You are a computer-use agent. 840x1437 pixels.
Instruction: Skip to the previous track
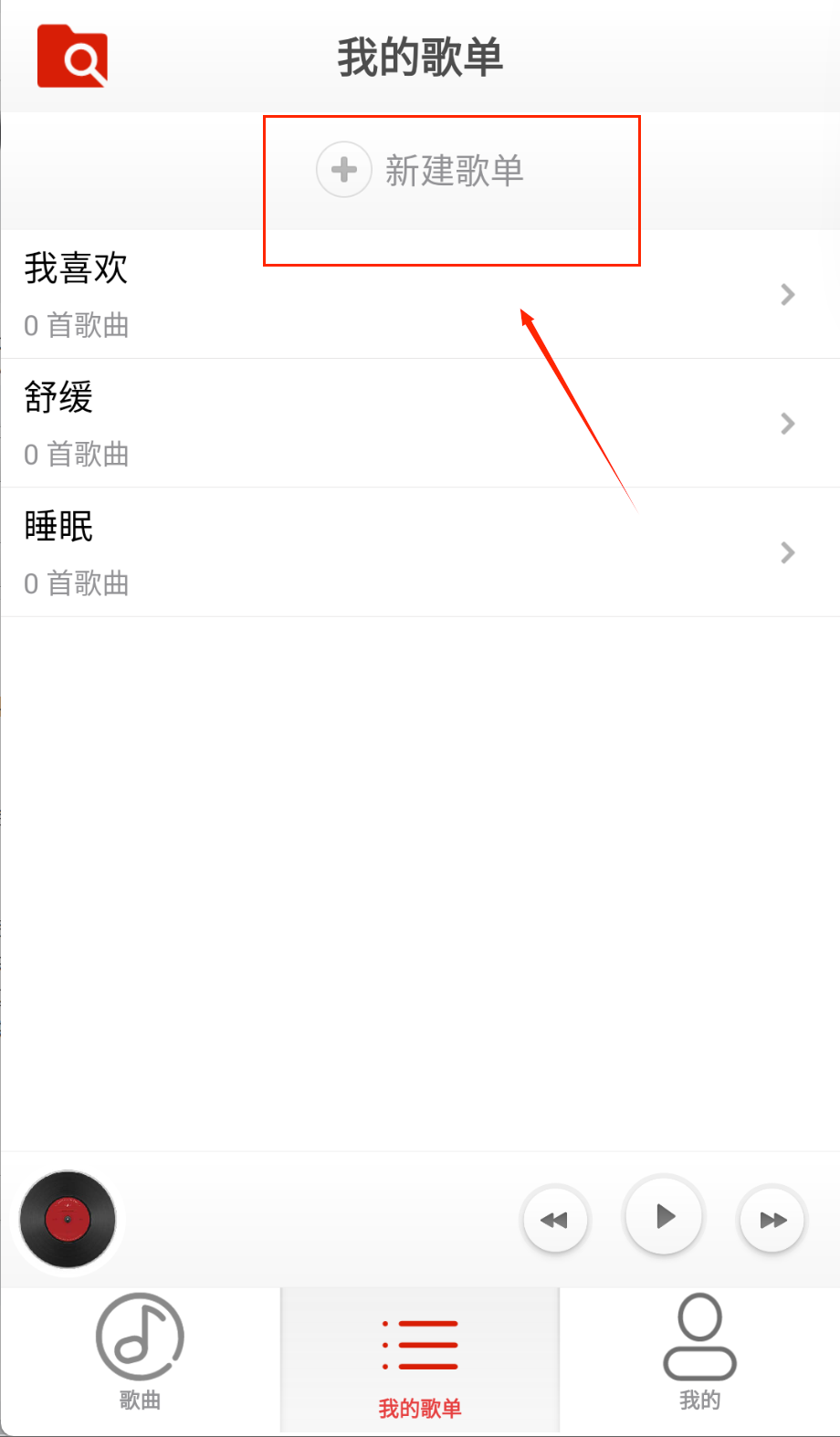pyautogui.click(x=554, y=1219)
